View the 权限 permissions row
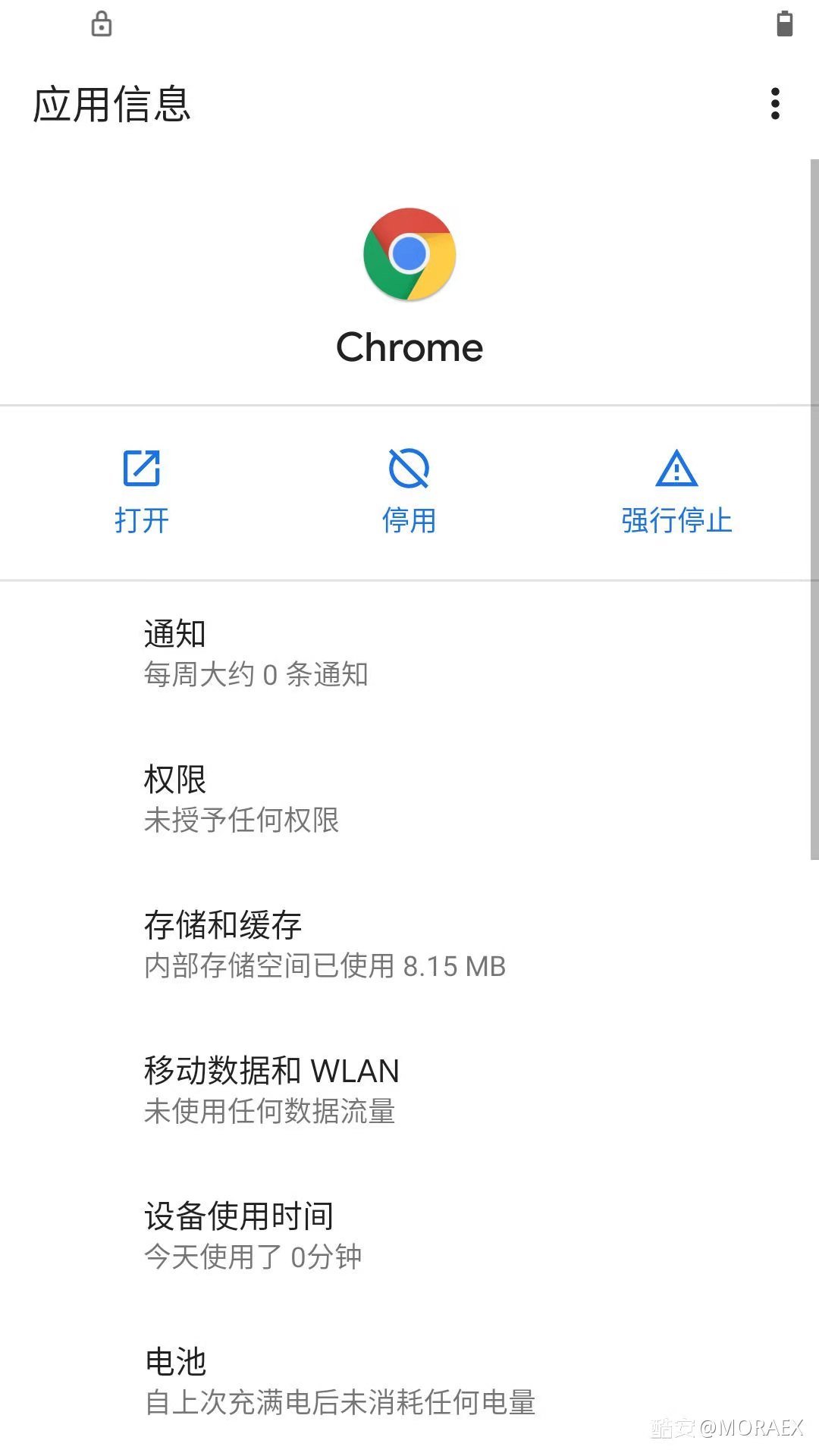The height and width of the screenshot is (1456, 819). point(409,799)
